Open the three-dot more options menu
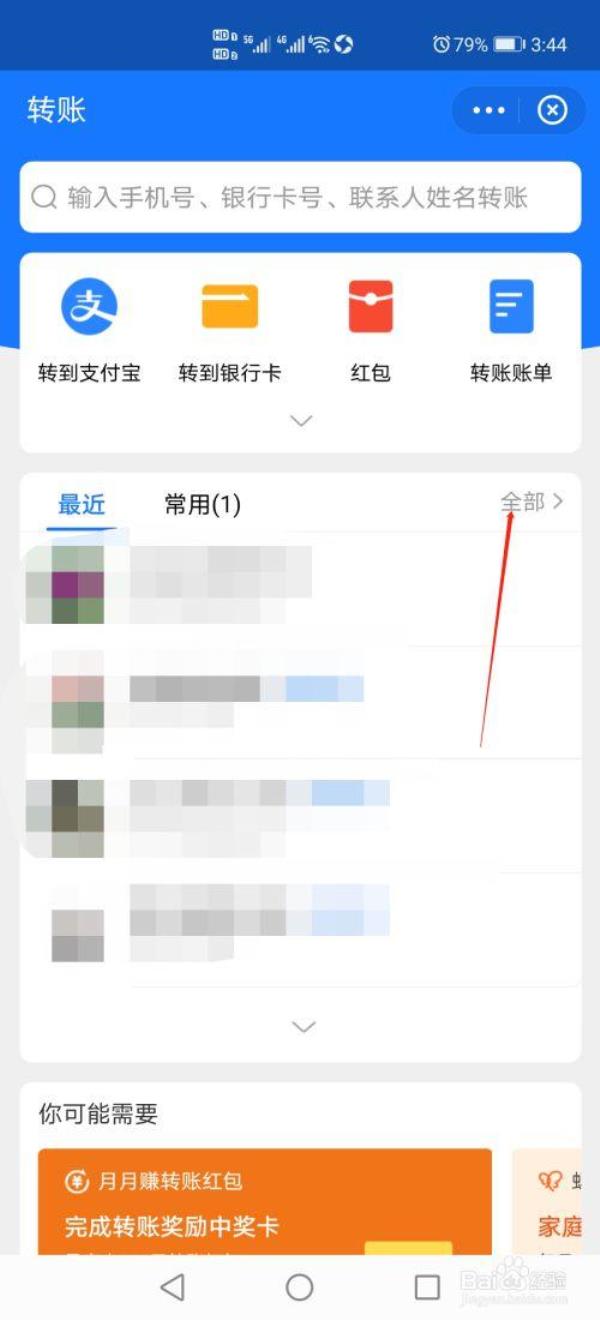 (489, 110)
